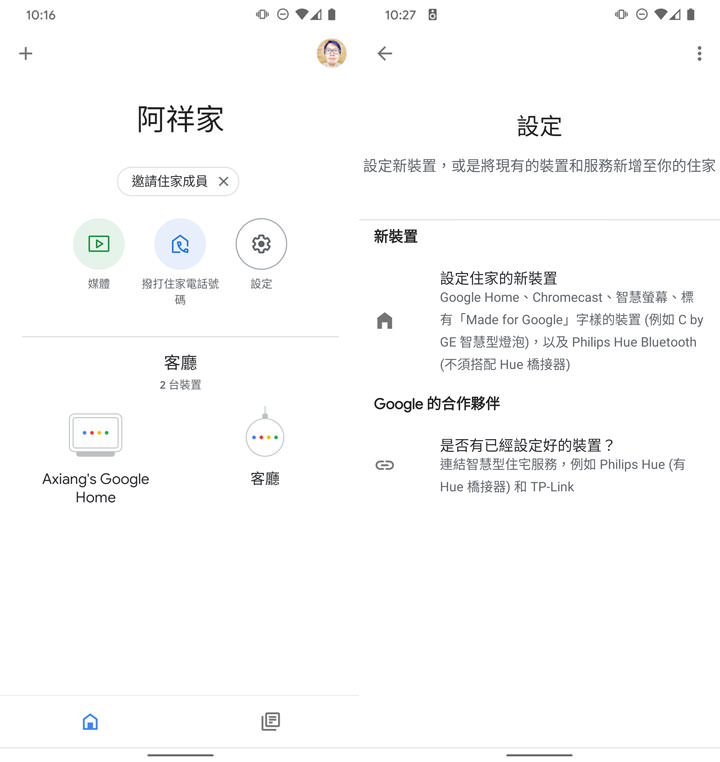The height and width of the screenshot is (762, 720).
Task: Open the 媒體 media button
Action: (x=98, y=244)
